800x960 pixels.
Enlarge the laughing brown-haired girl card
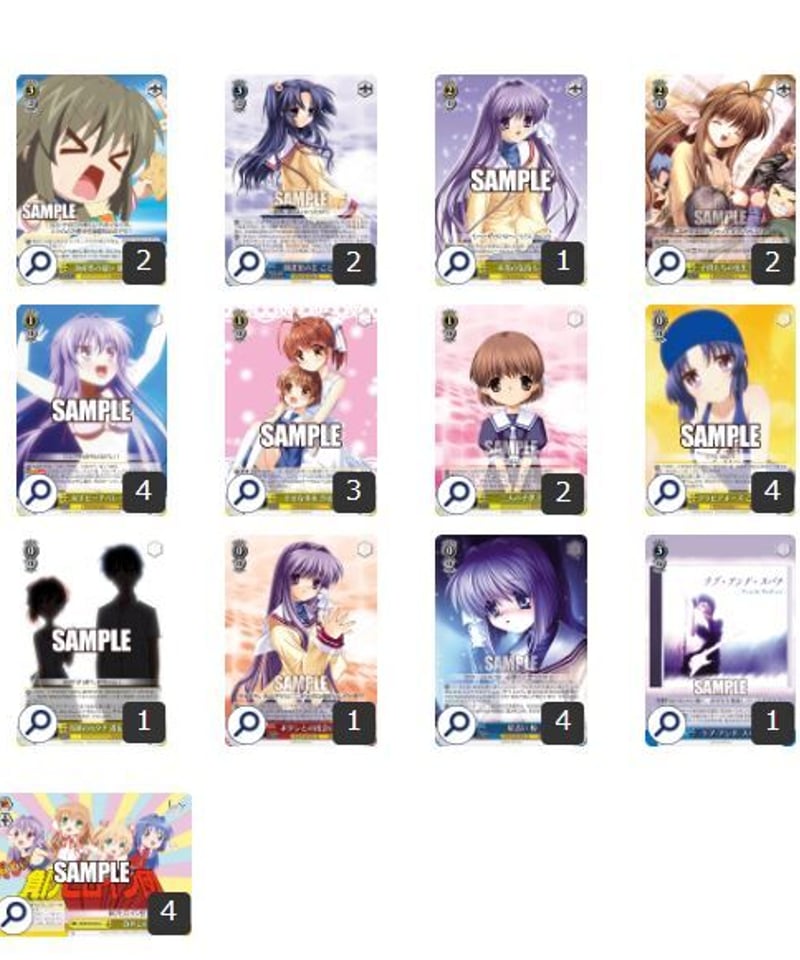coord(666,264)
